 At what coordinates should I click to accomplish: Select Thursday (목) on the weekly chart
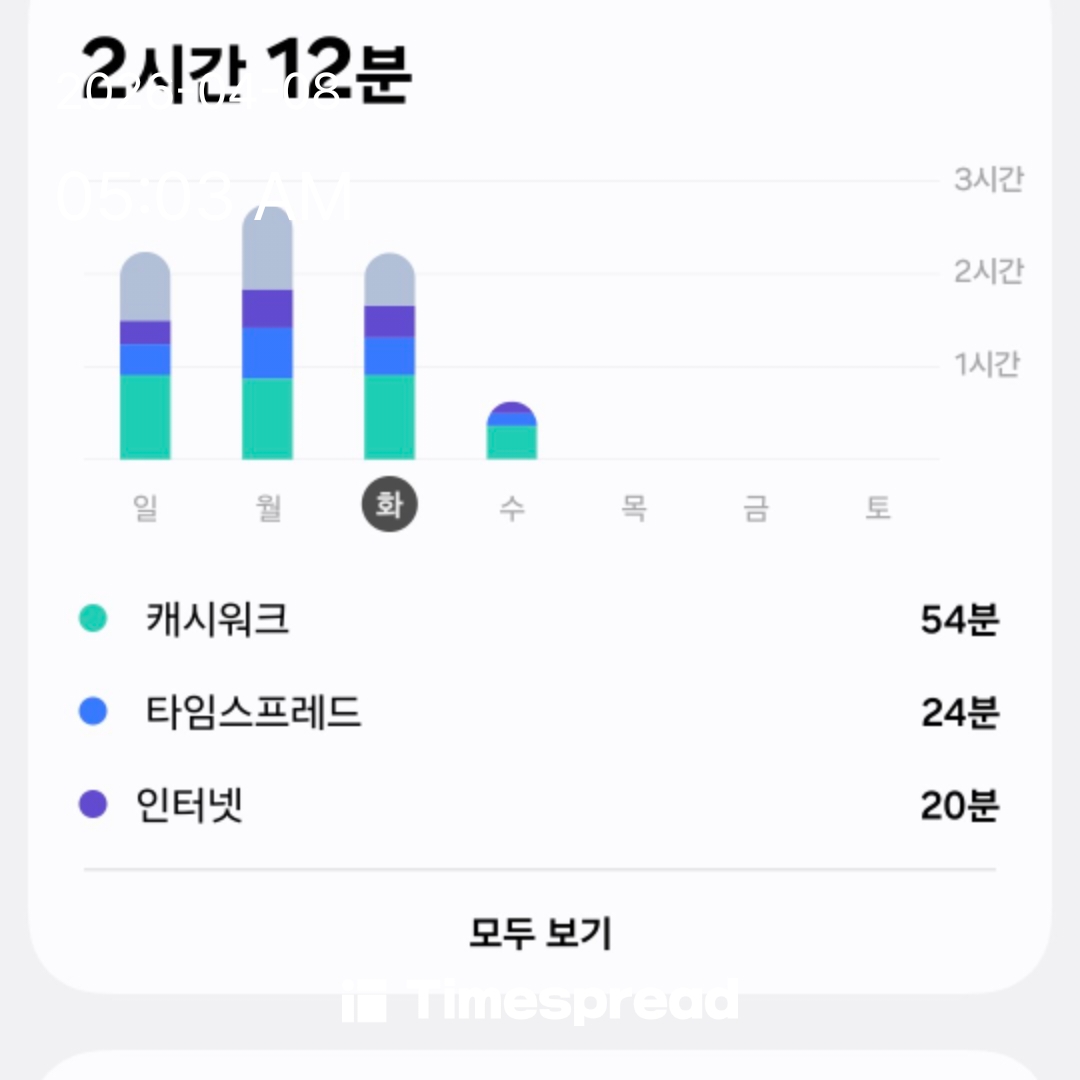[x=634, y=508]
